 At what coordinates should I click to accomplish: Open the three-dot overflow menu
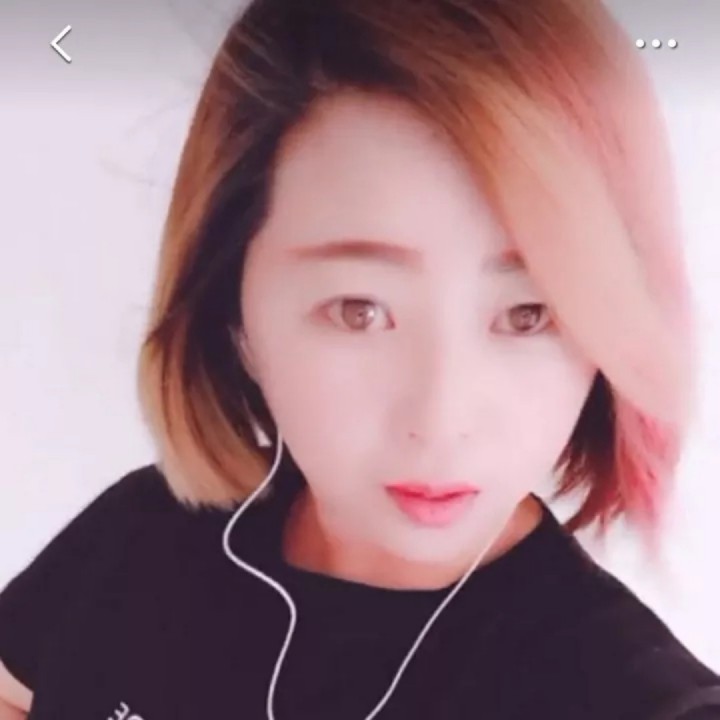656,44
